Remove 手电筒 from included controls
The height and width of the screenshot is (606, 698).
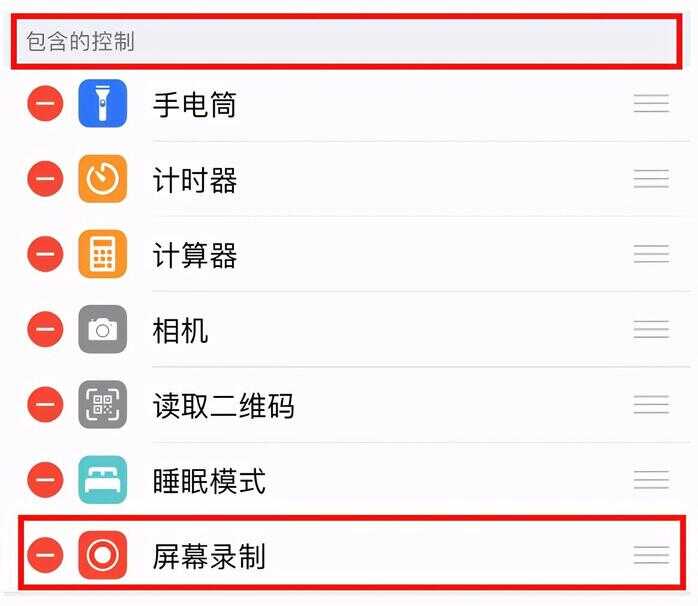45,104
